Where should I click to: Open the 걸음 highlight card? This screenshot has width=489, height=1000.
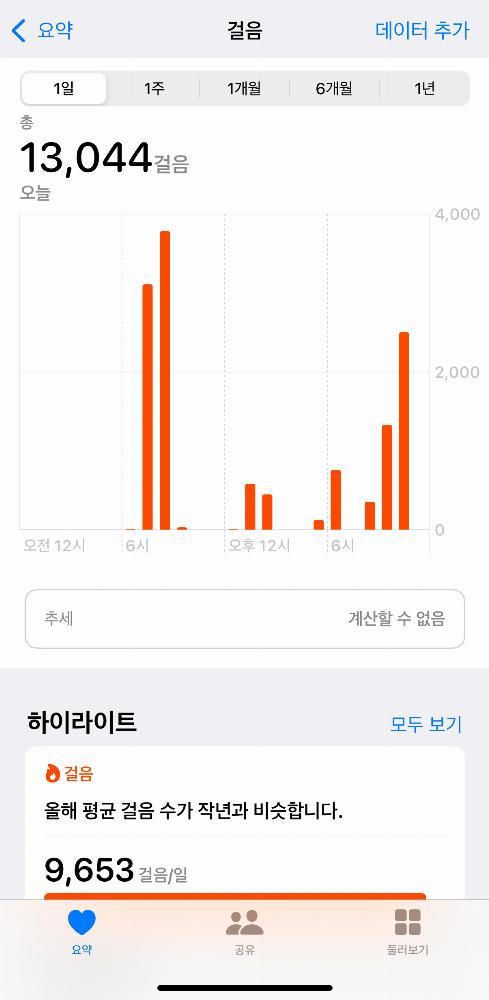click(245, 823)
